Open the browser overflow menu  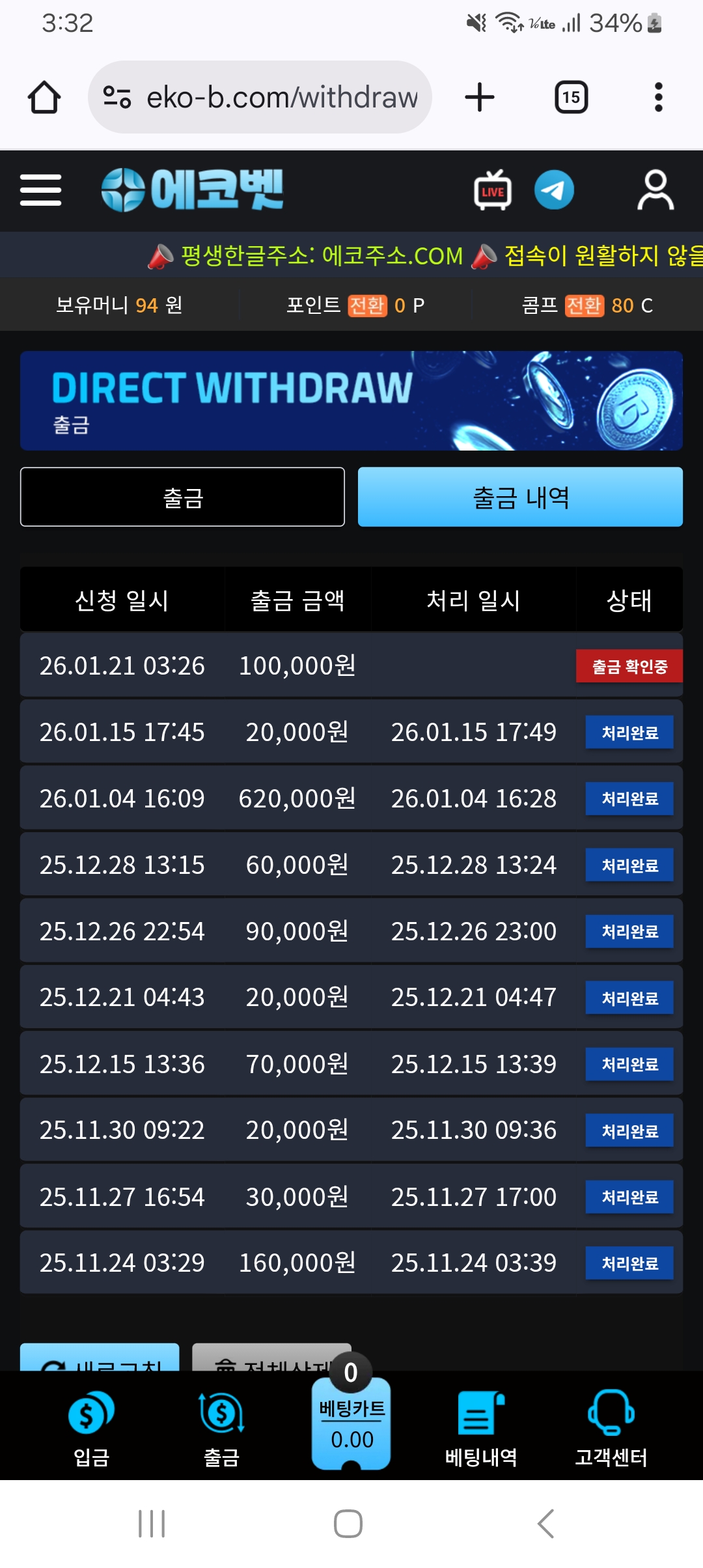pyautogui.click(x=659, y=98)
